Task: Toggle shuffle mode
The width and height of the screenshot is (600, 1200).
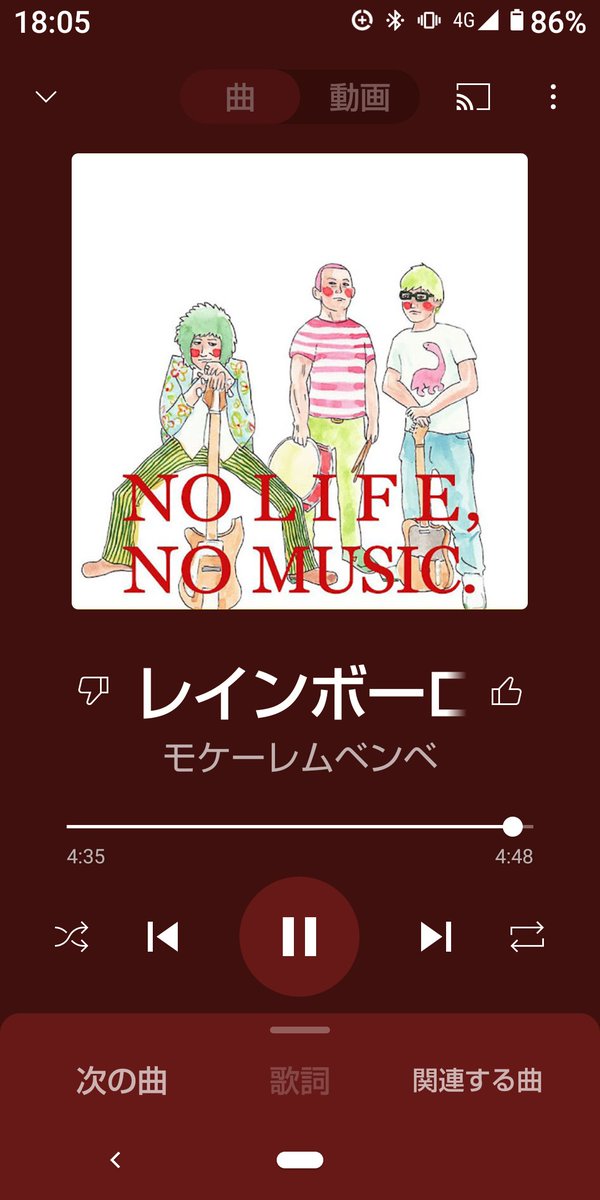Action: 71,937
